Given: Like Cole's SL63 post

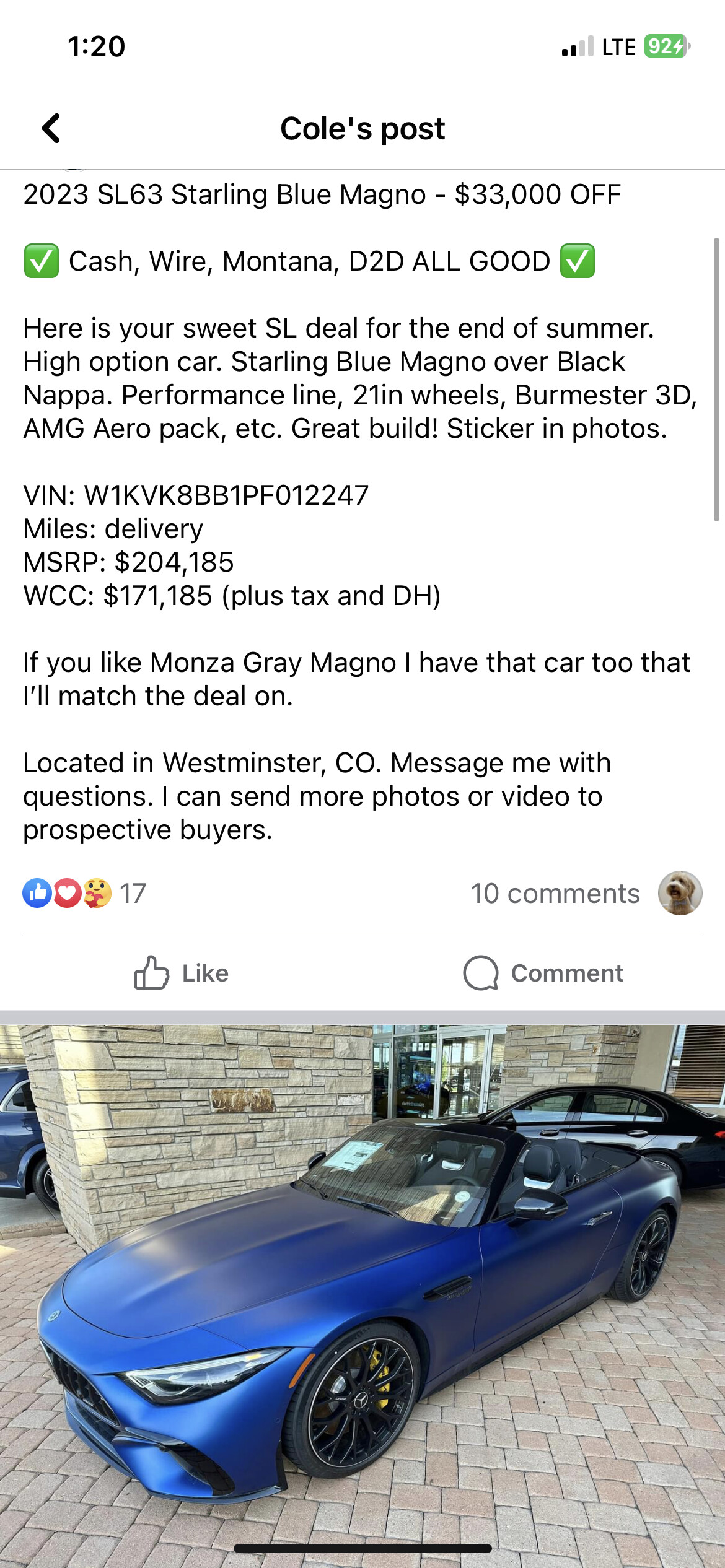Looking at the screenshot, I should click(181, 973).
